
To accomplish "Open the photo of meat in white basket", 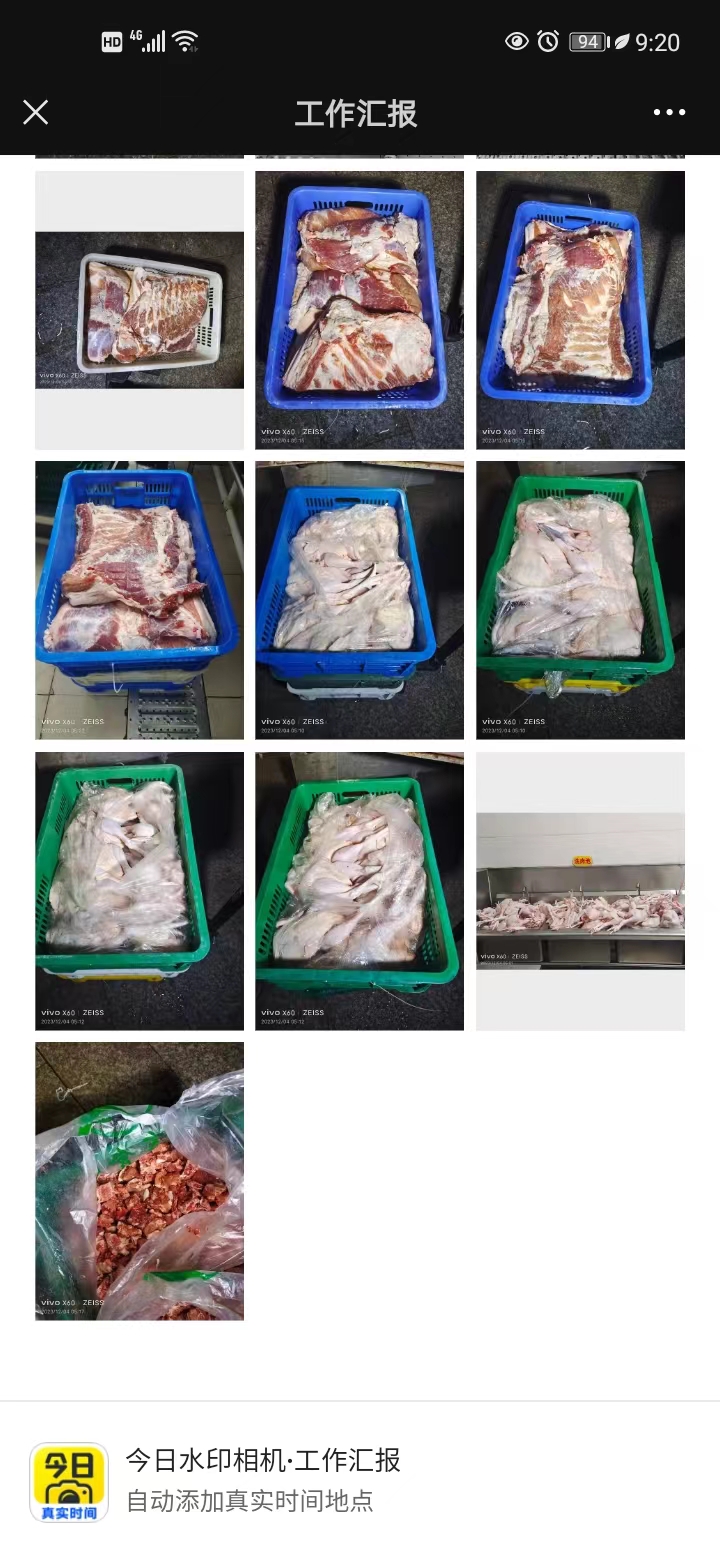I will [x=140, y=310].
